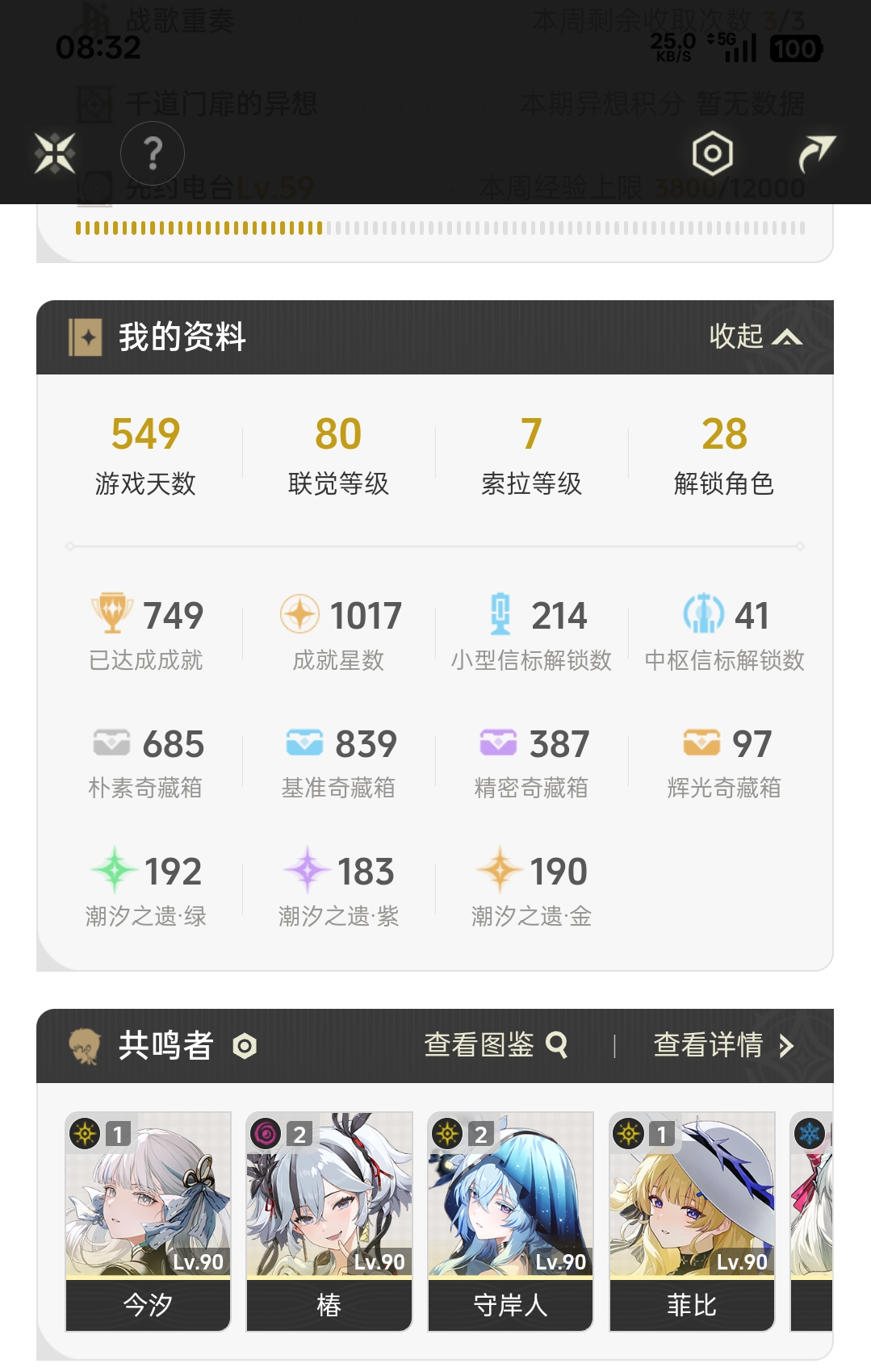
Task: Open resonator card 守岸人
Action: point(510,1221)
